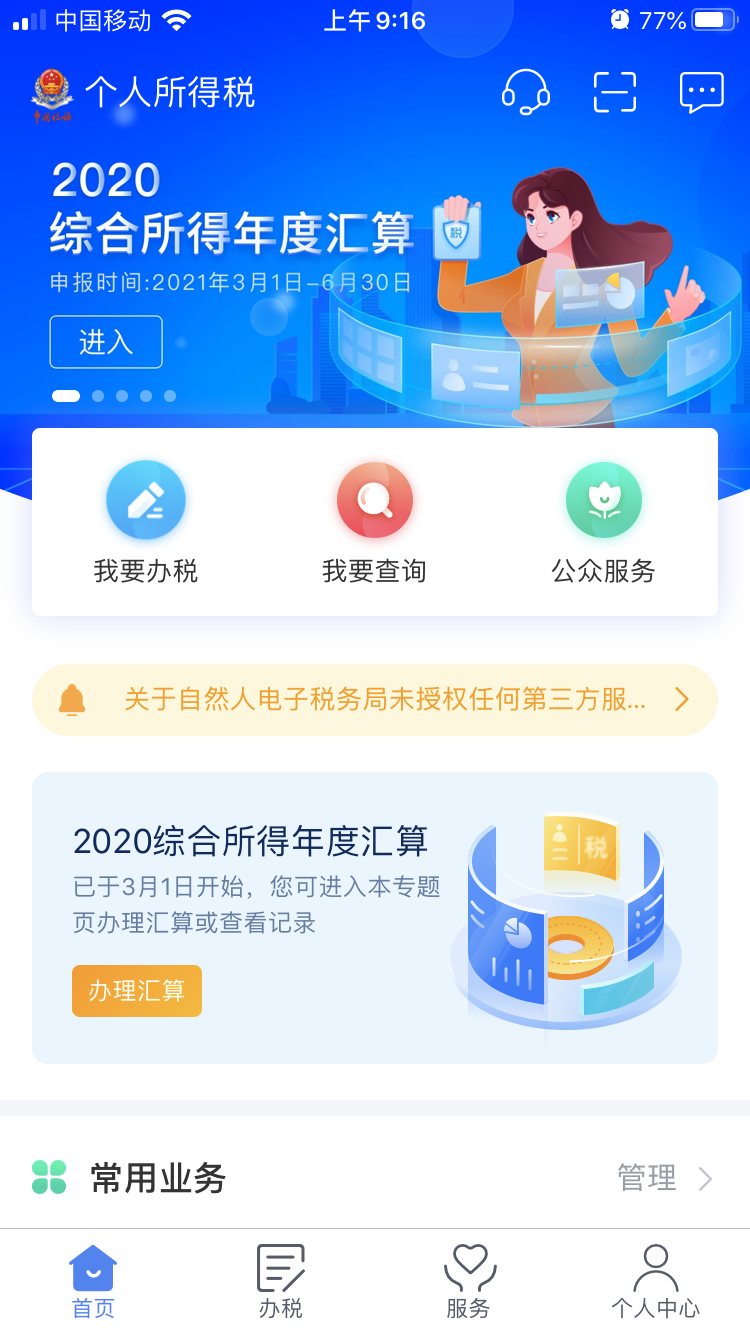Open the customer service headset icon
Screen dimensions: 750x1334
pos(525,92)
